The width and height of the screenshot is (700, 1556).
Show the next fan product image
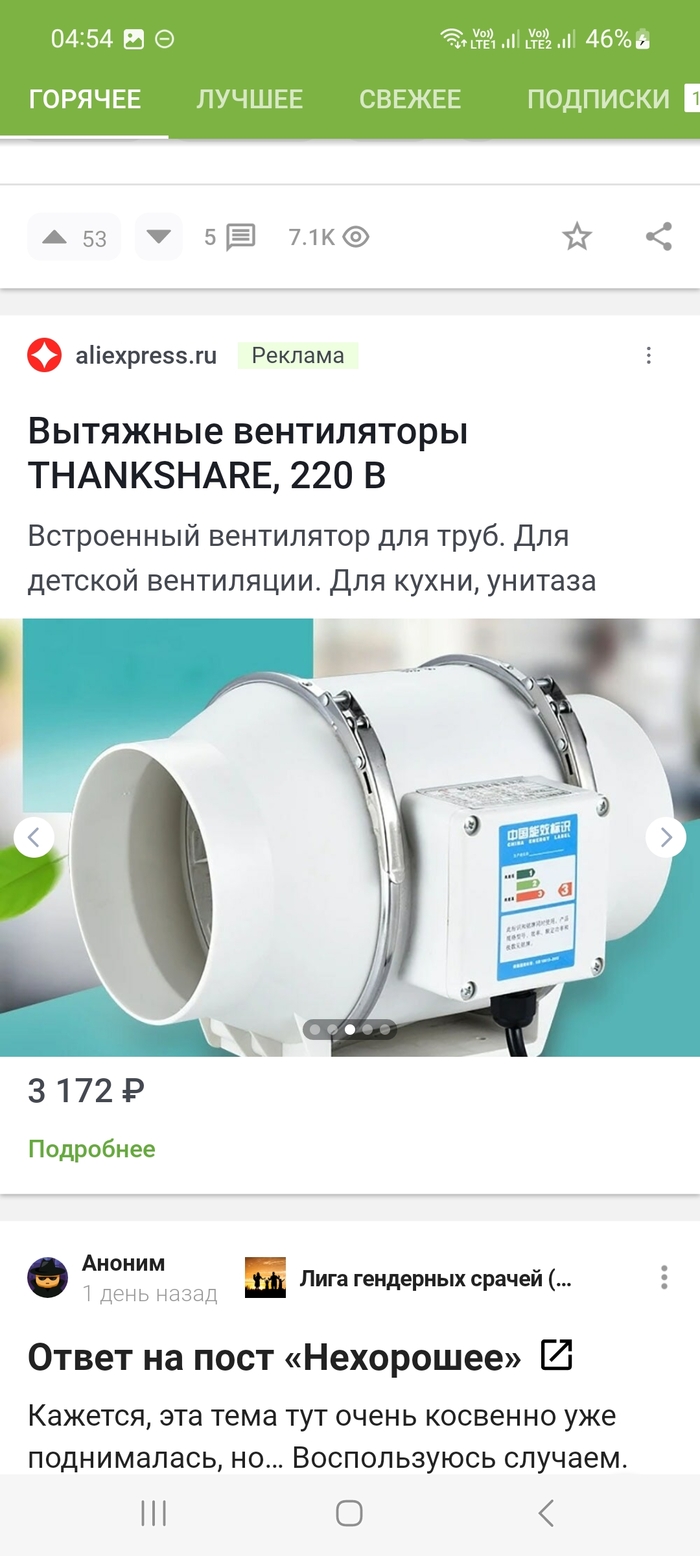(666, 837)
